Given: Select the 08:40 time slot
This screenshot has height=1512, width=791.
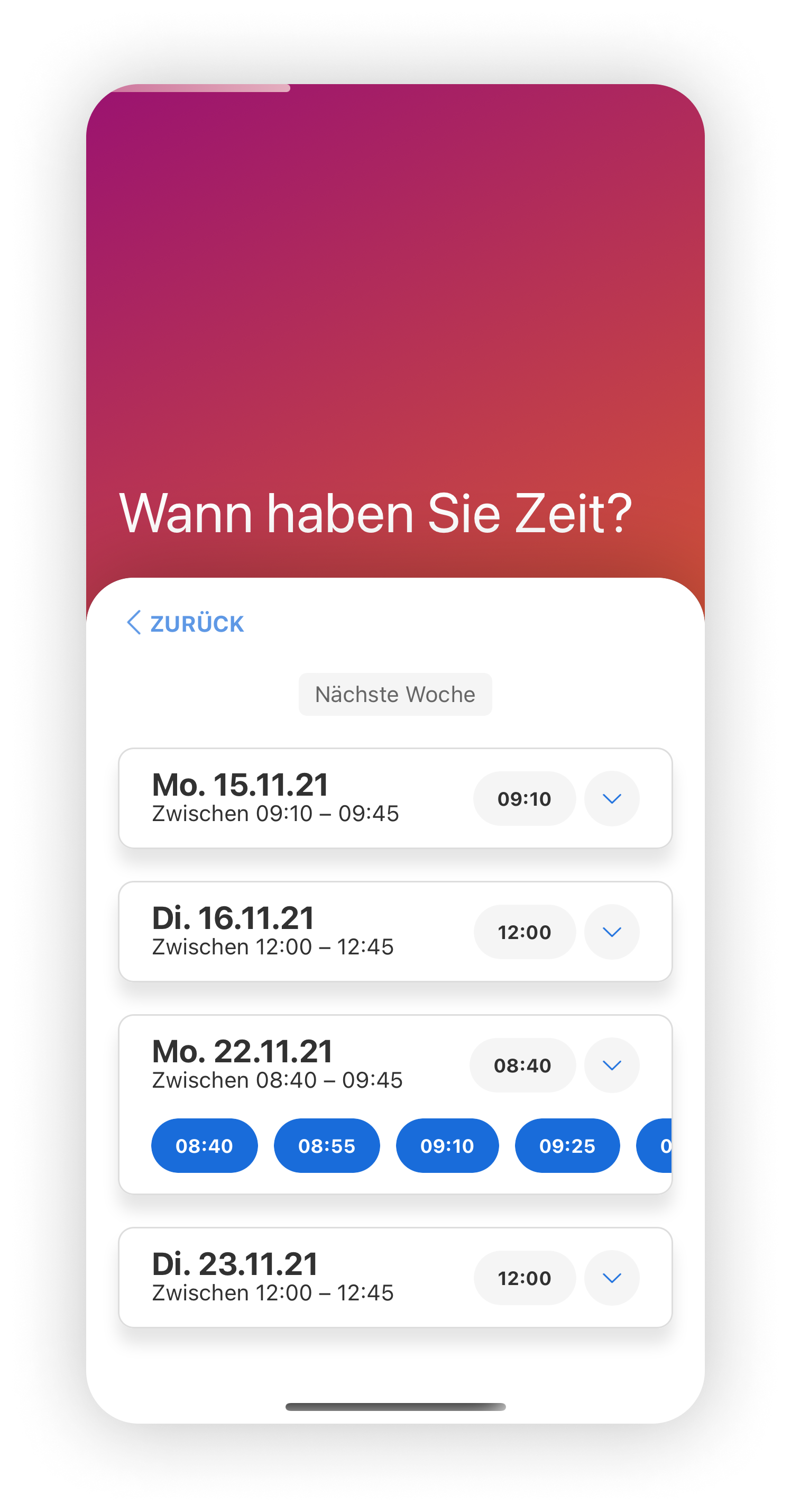Looking at the screenshot, I should coord(205,1145).
